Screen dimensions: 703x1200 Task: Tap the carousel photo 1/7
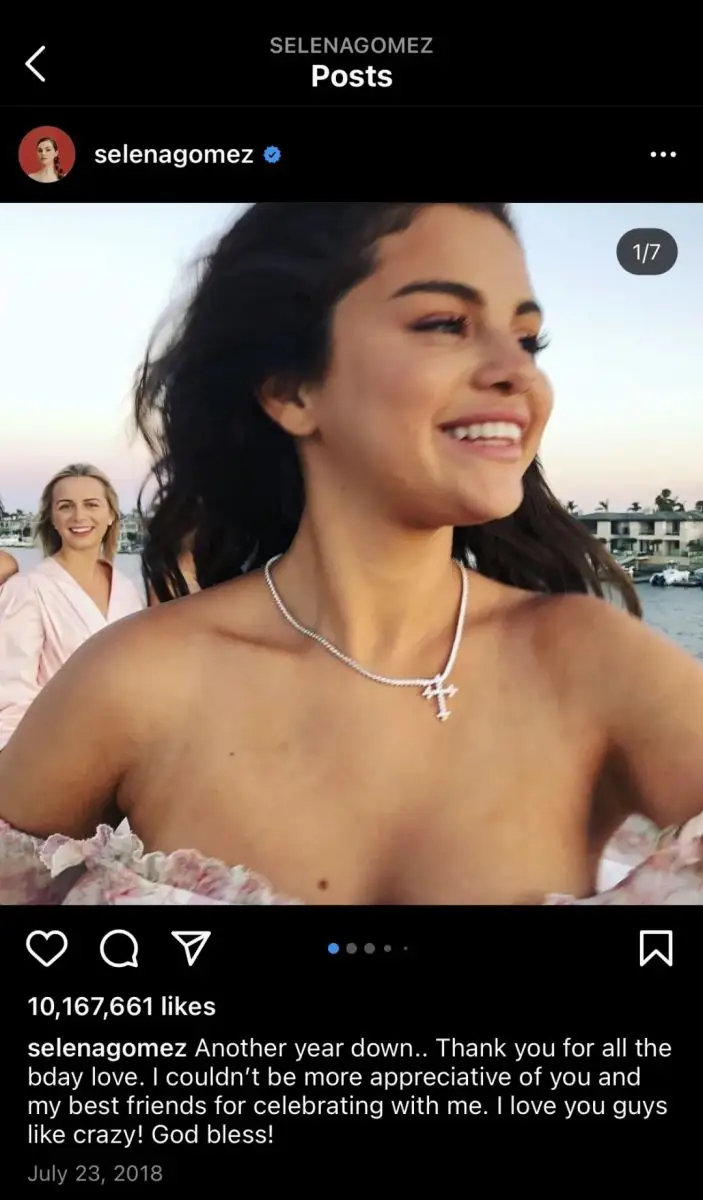click(x=351, y=555)
